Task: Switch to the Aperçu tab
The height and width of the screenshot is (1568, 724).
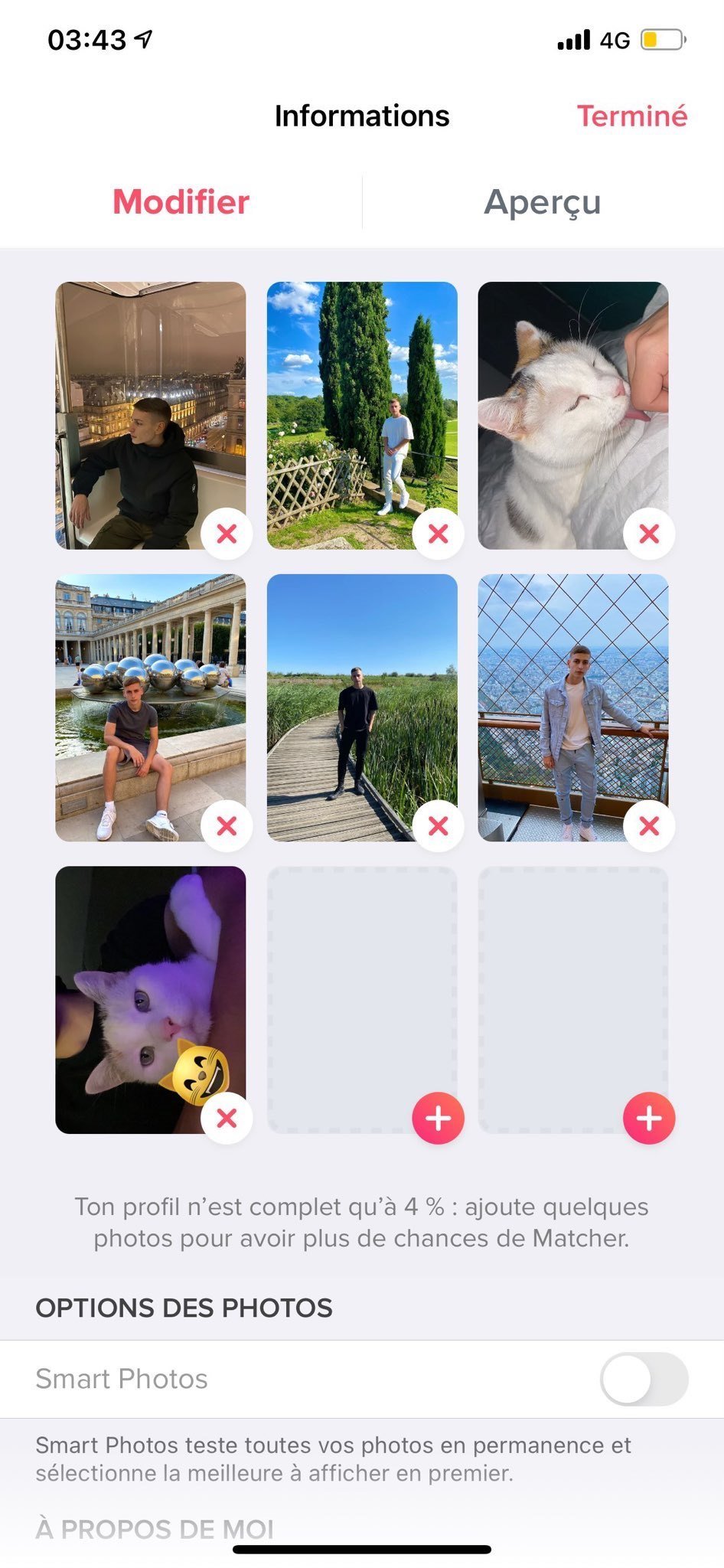Action: pyautogui.click(x=543, y=202)
